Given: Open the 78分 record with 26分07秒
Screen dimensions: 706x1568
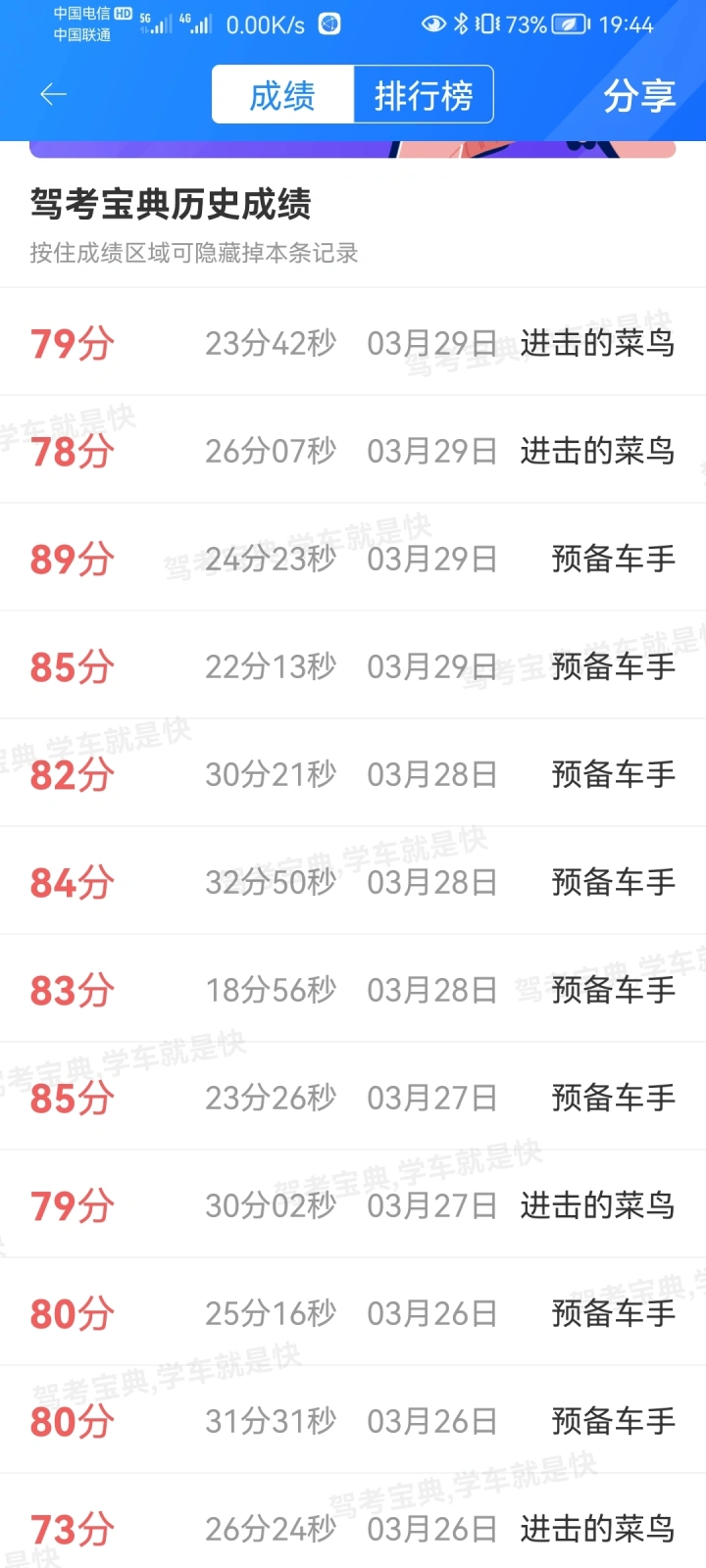Looking at the screenshot, I should pos(353,451).
